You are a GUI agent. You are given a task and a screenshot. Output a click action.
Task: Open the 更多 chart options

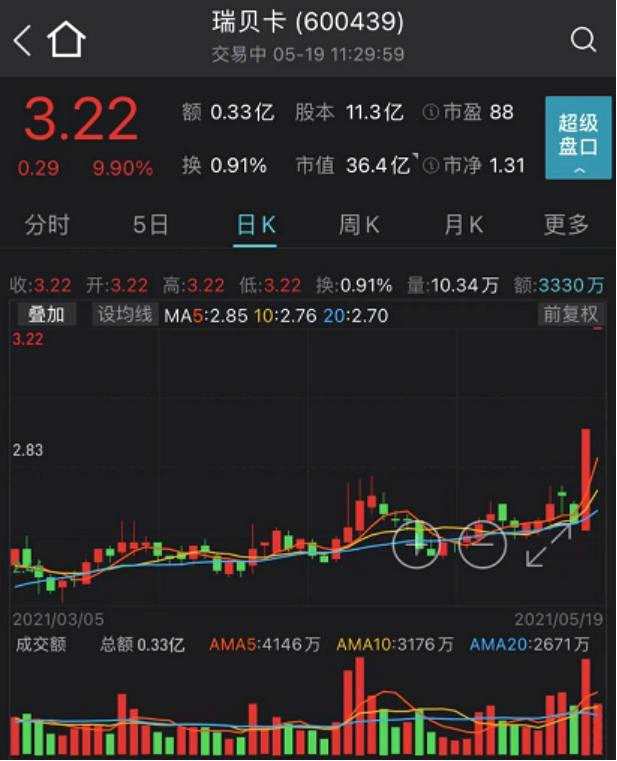coord(566,225)
